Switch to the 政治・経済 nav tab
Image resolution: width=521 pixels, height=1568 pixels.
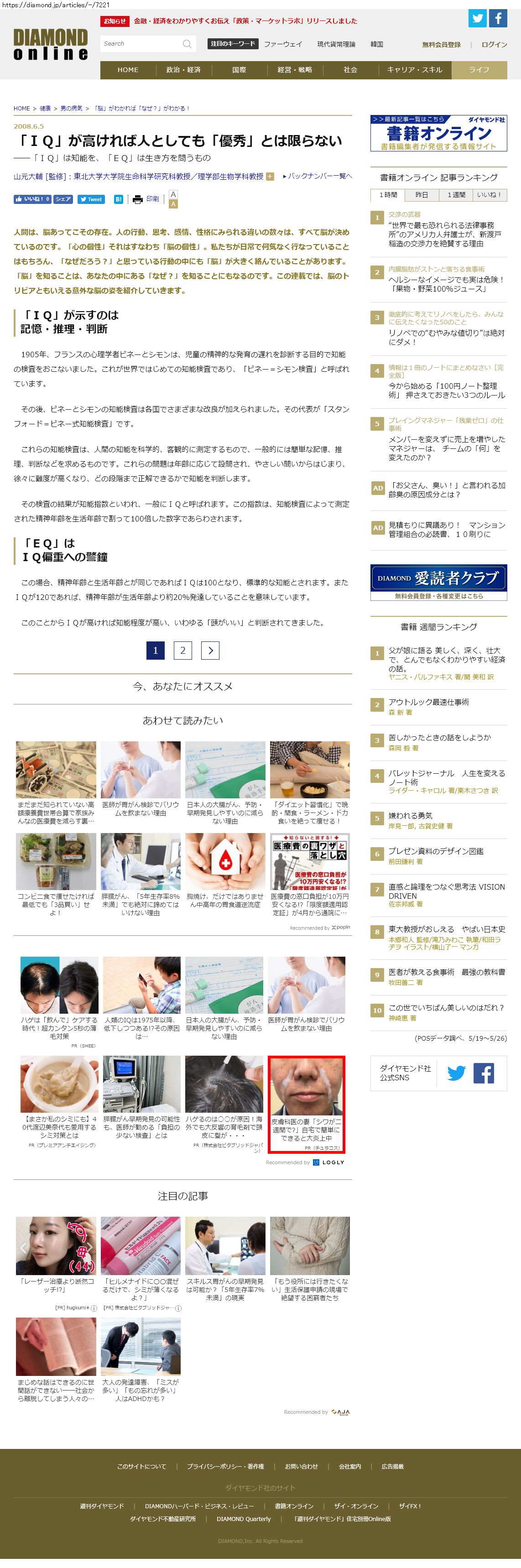point(183,70)
